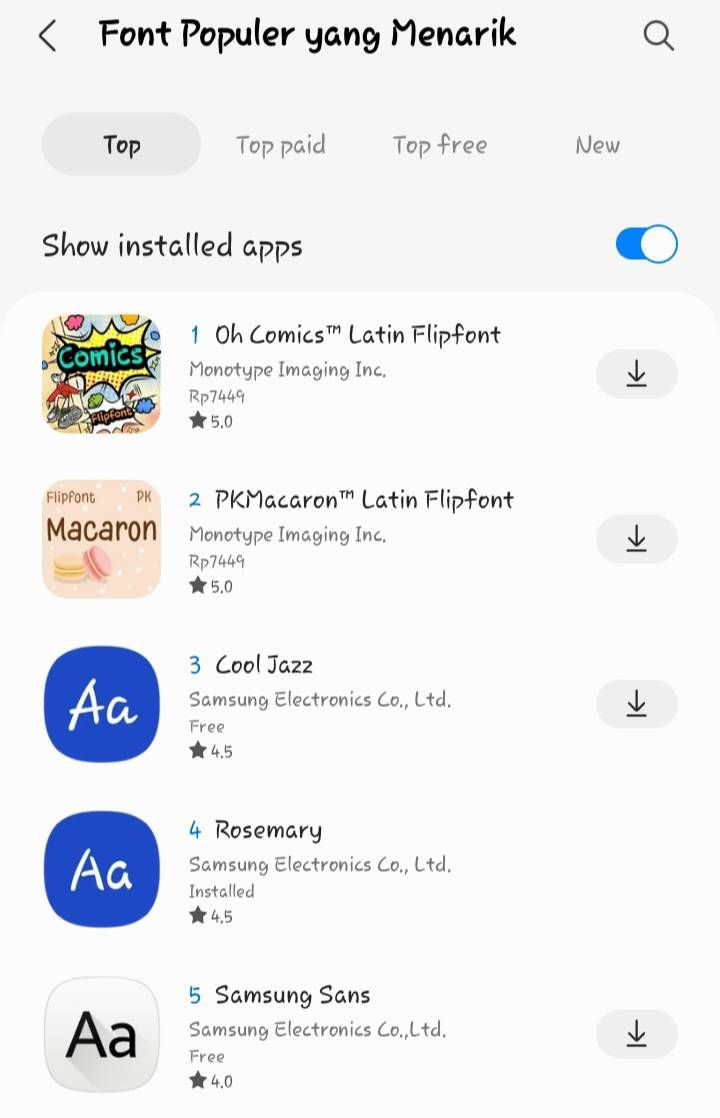Select the Top tab

pos(121,144)
